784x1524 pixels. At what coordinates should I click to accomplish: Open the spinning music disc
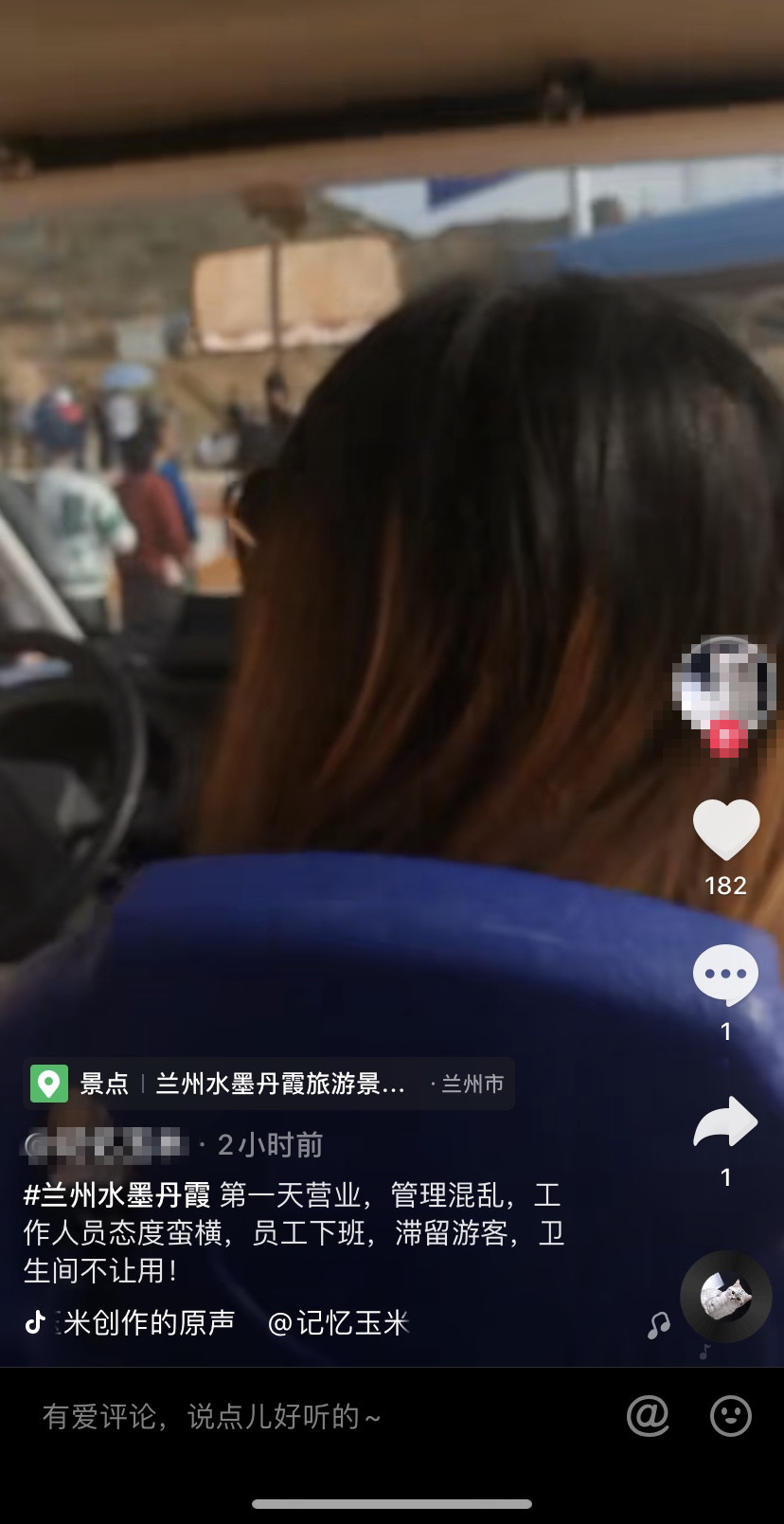[726, 1297]
